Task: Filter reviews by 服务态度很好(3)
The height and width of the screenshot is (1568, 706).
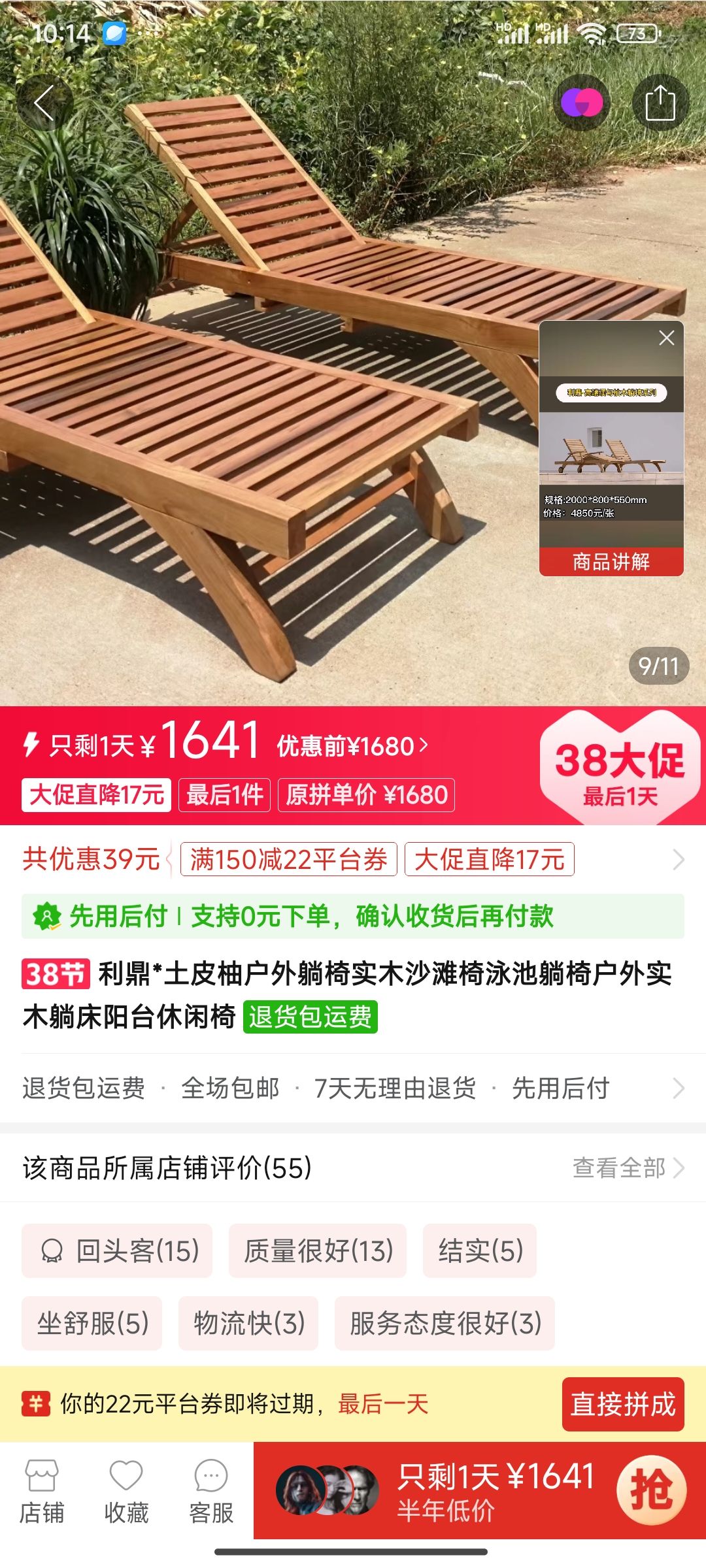Action: pyautogui.click(x=445, y=1323)
